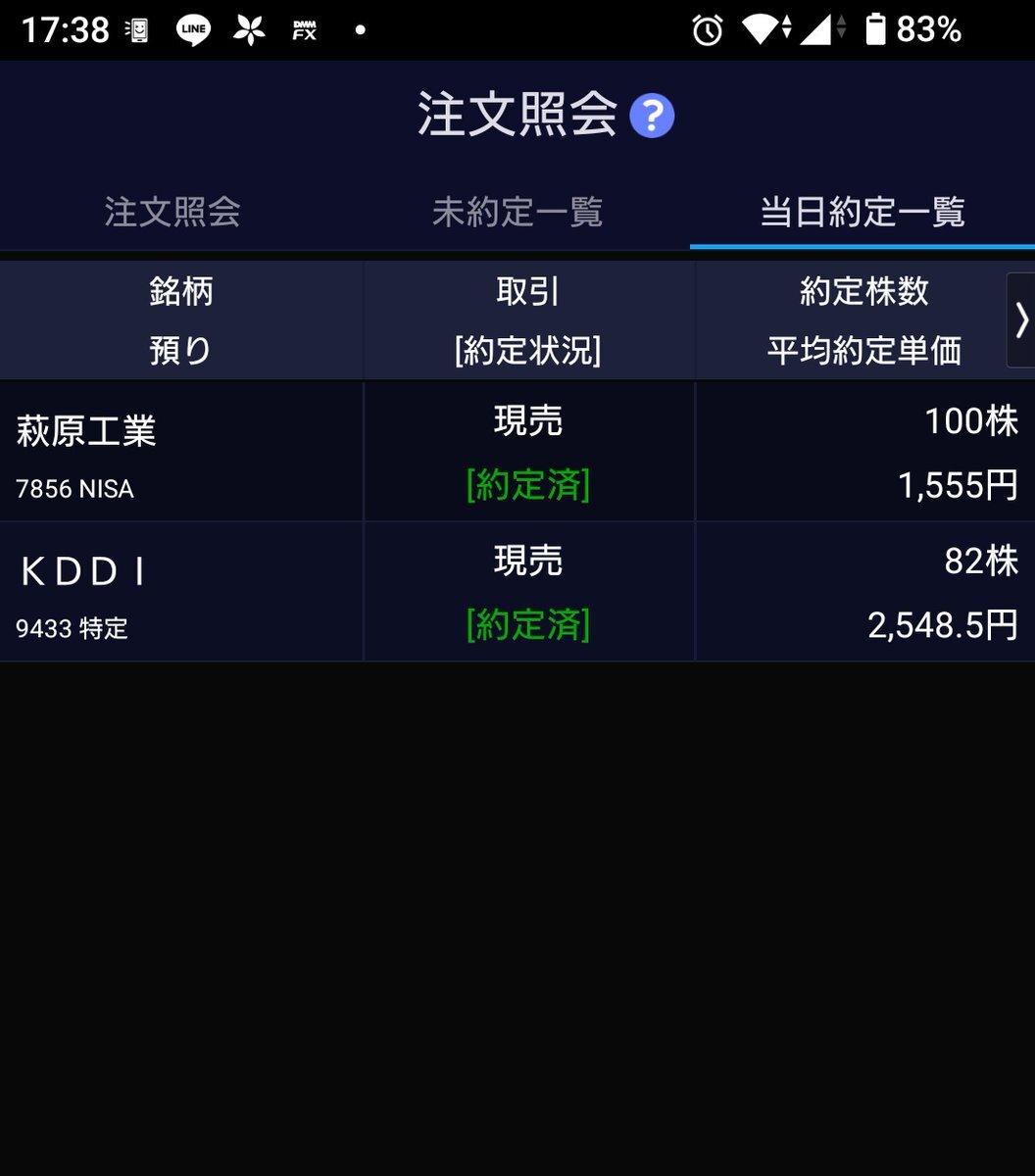This screenshot has width=1035, height=1176.
Task: Open the help icon beside 注文照会 title
Action: click(650, 115)
